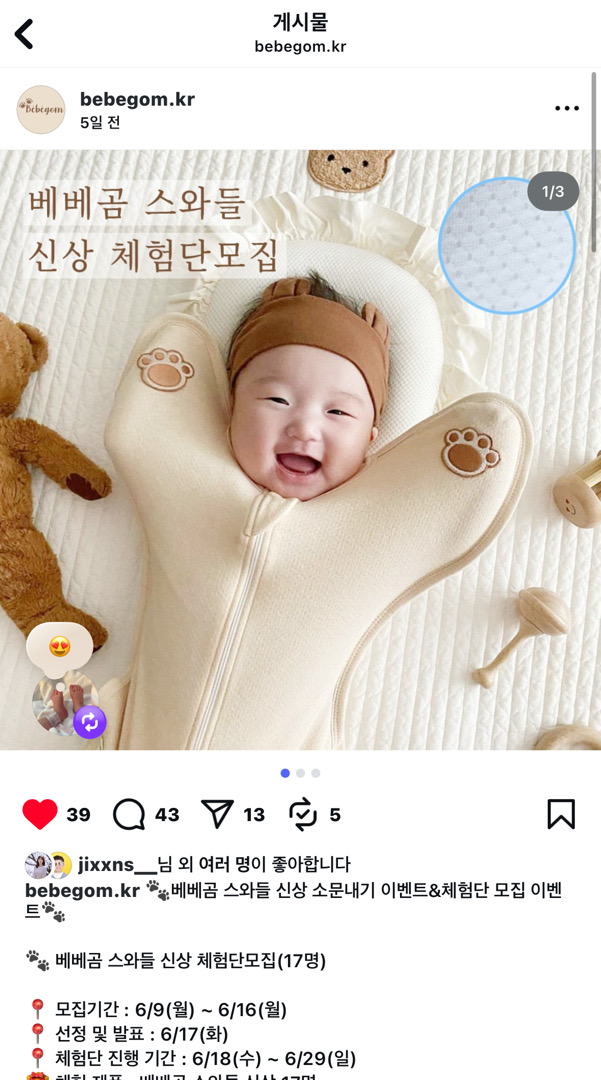The height and width of the screenshot is (1080, 601).
Task: Open bebegom.kr profile picture
Action: coord(41,110)
